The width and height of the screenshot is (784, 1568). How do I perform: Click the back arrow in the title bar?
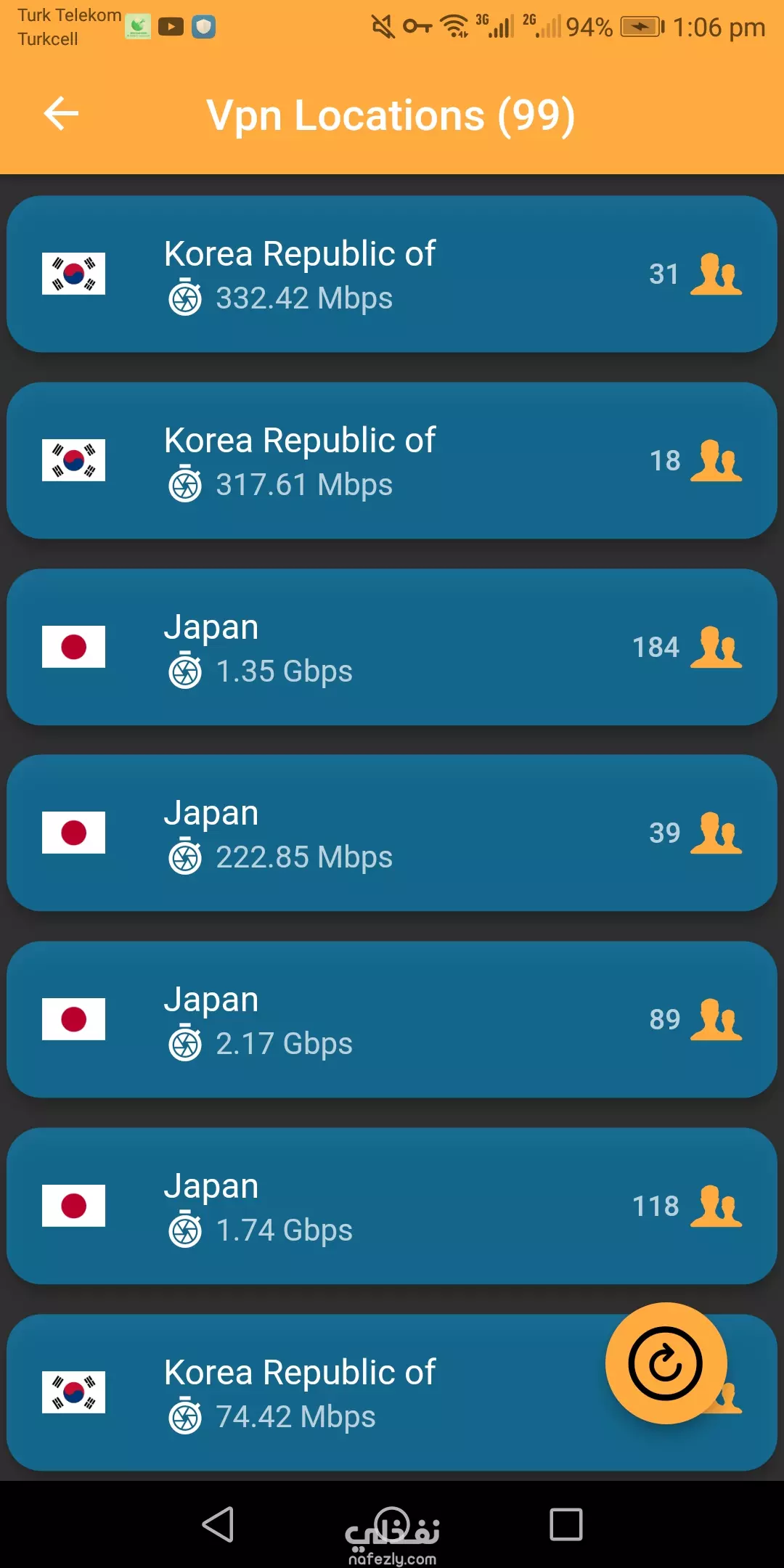coord(61,113)
